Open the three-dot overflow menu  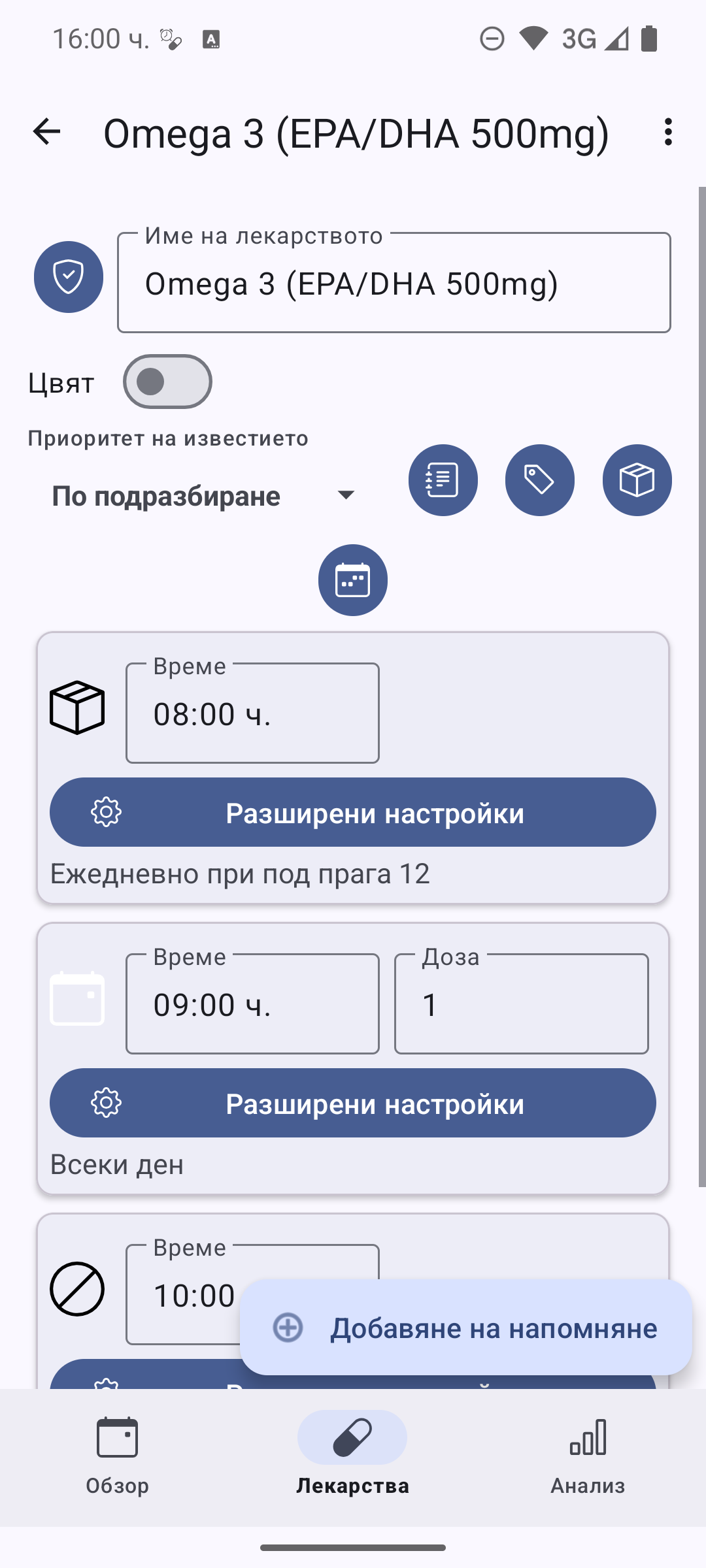point(667,132)
